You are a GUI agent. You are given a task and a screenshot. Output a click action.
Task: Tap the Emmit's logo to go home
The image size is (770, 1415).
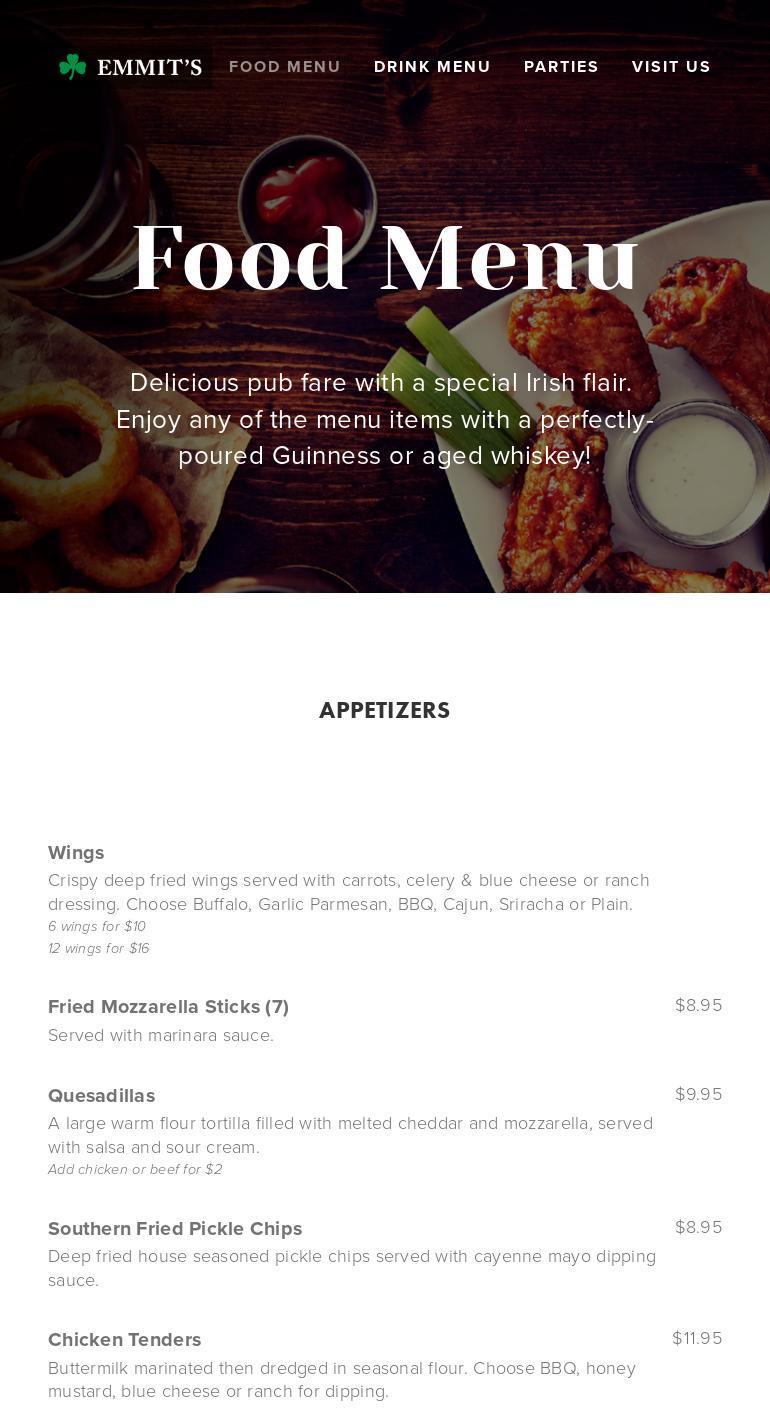point(131,67)
